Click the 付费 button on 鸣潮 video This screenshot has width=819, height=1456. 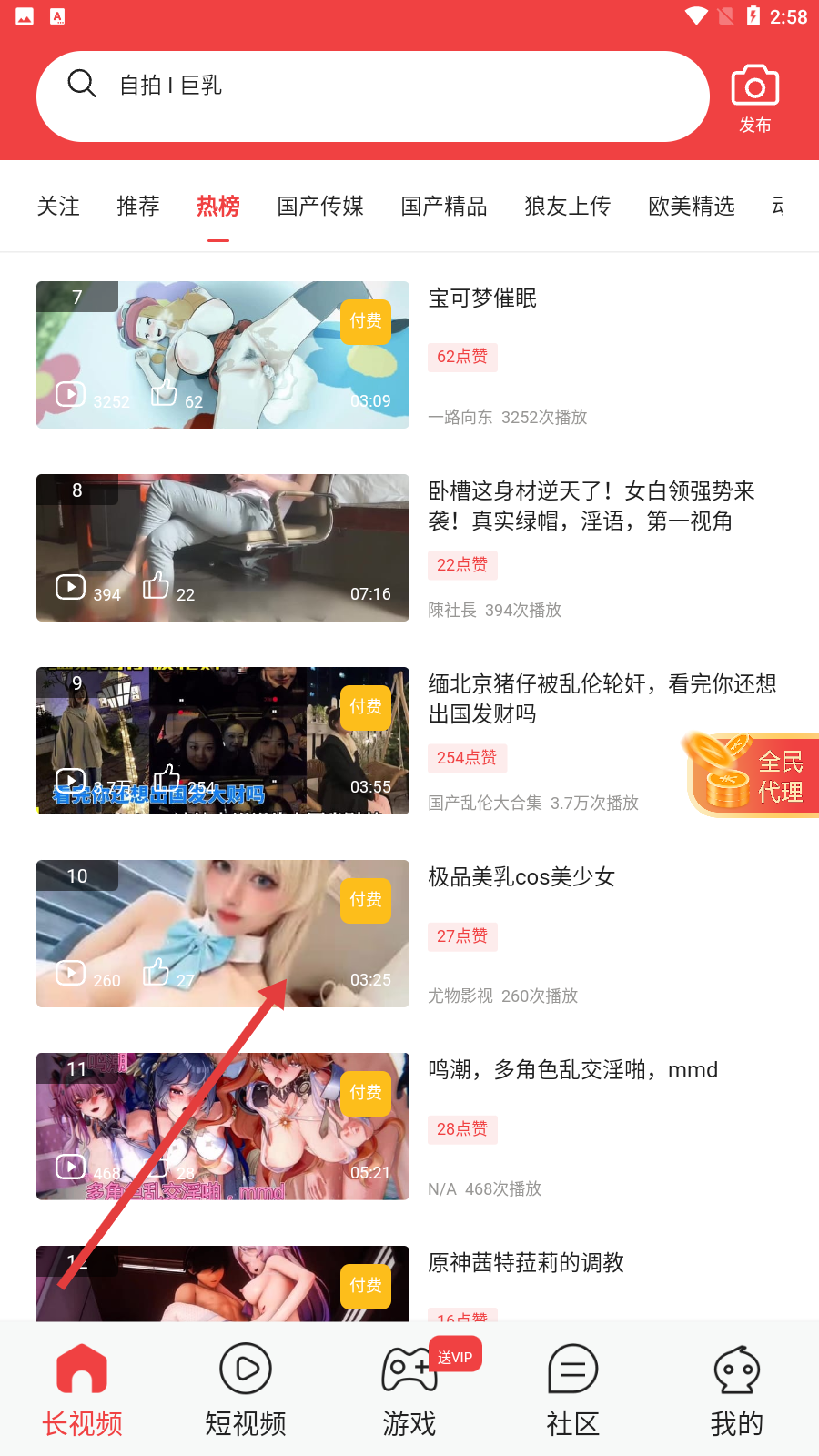365,1093
